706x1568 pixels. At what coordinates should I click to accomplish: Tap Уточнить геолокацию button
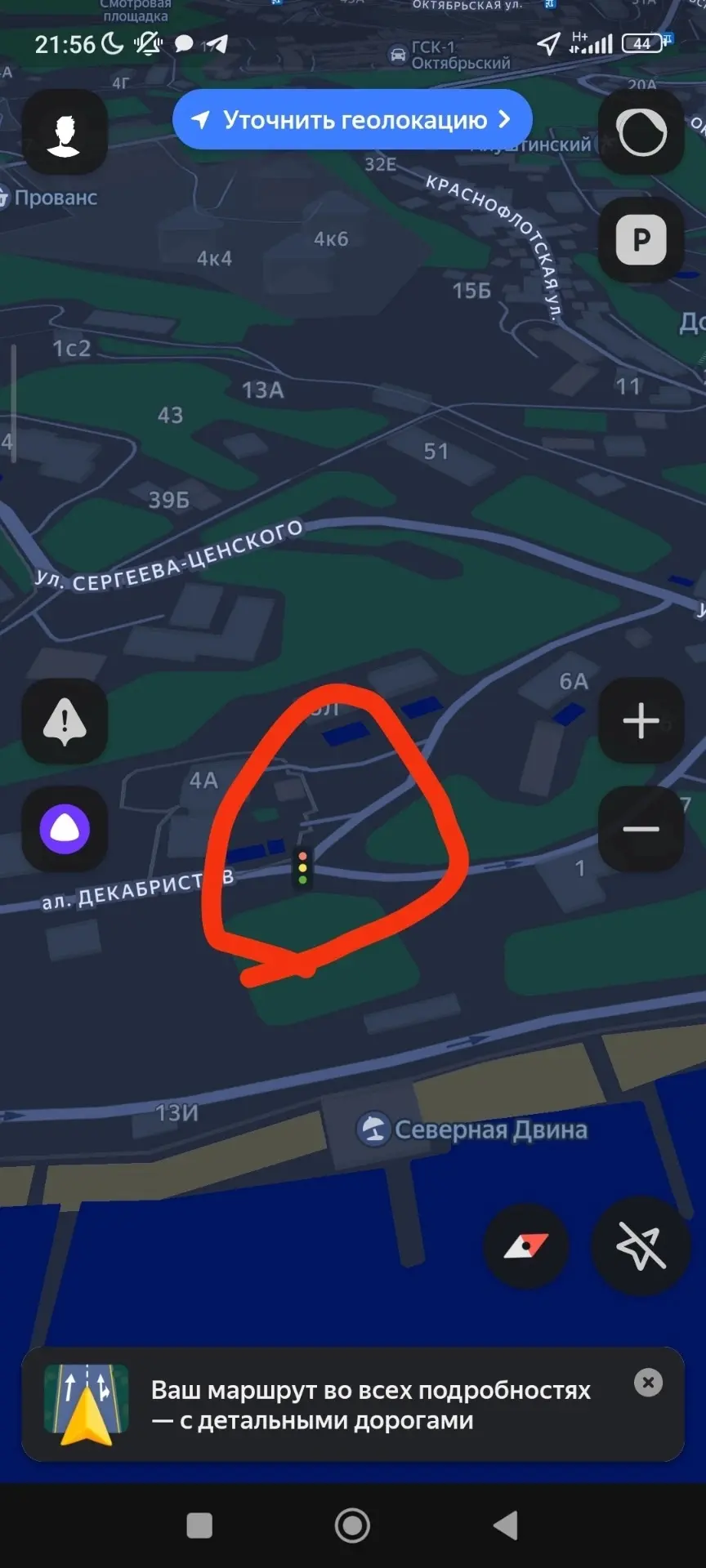click(x=352, y=120)
